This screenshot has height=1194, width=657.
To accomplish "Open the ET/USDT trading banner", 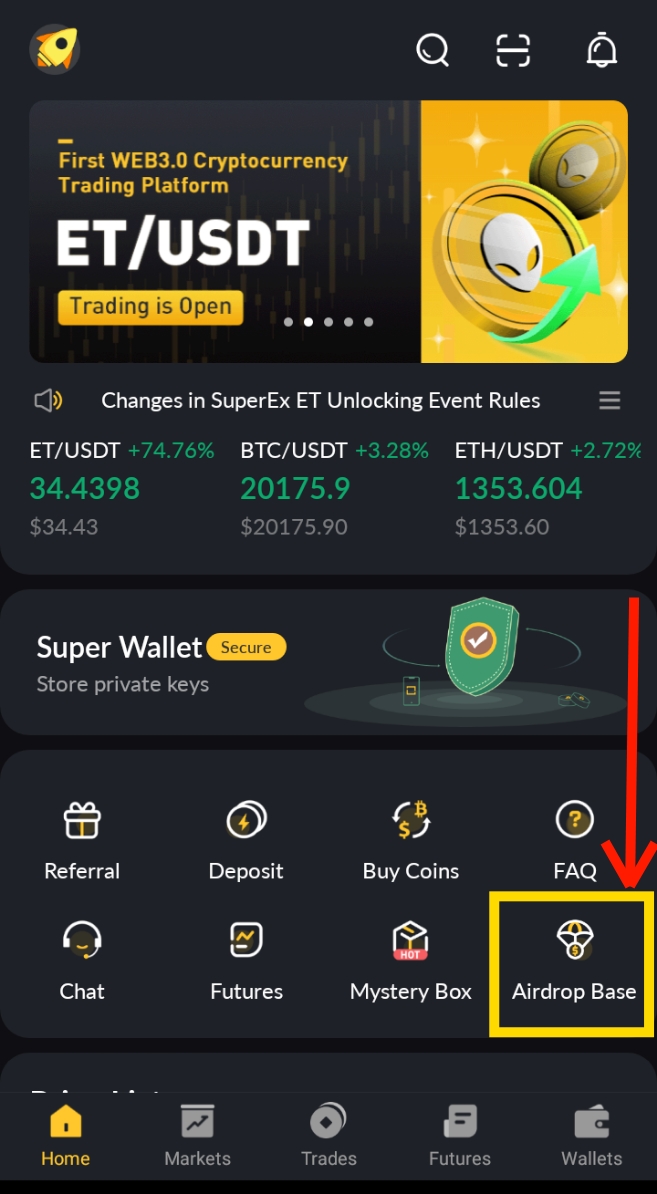I will tap(328, 231).
